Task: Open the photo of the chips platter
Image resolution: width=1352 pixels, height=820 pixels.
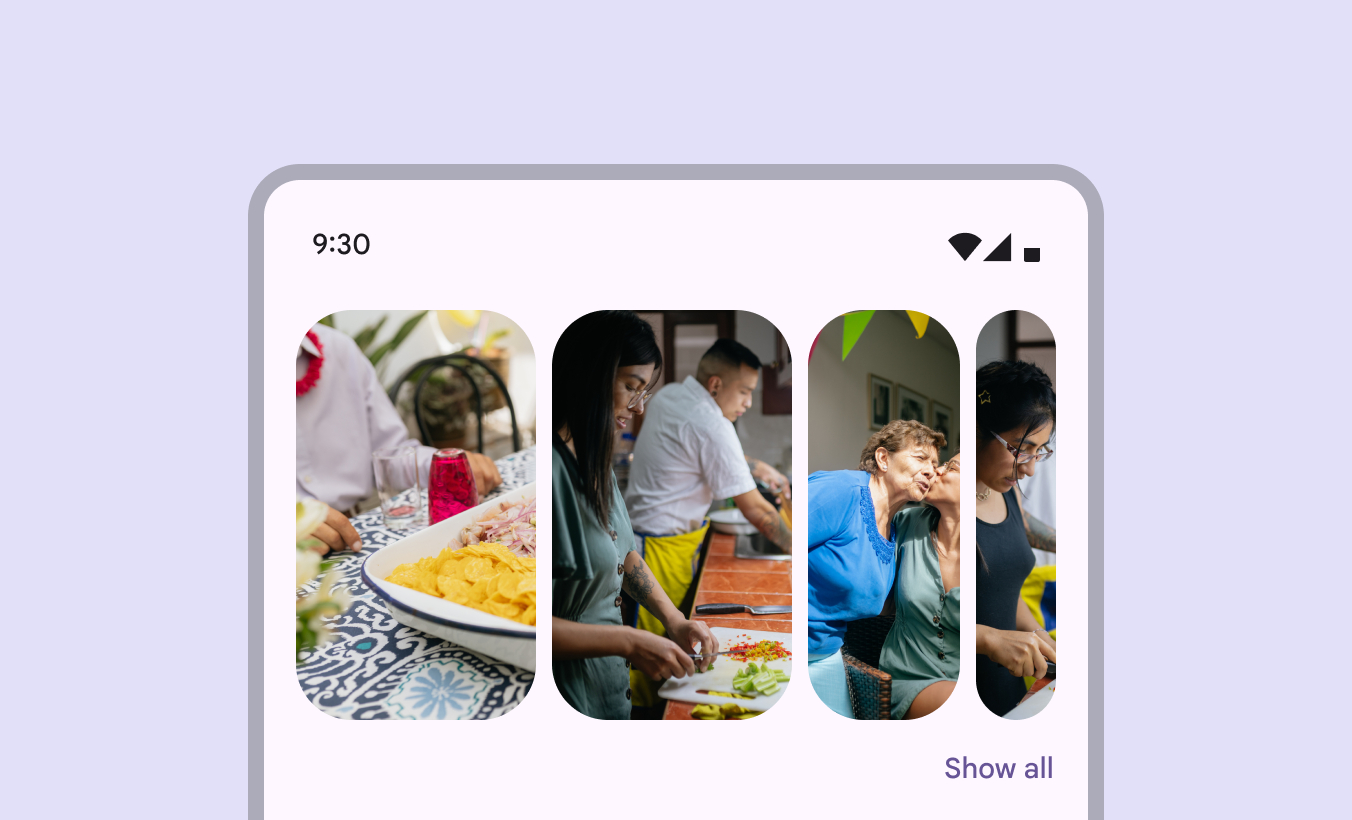Action: (416, 515)
